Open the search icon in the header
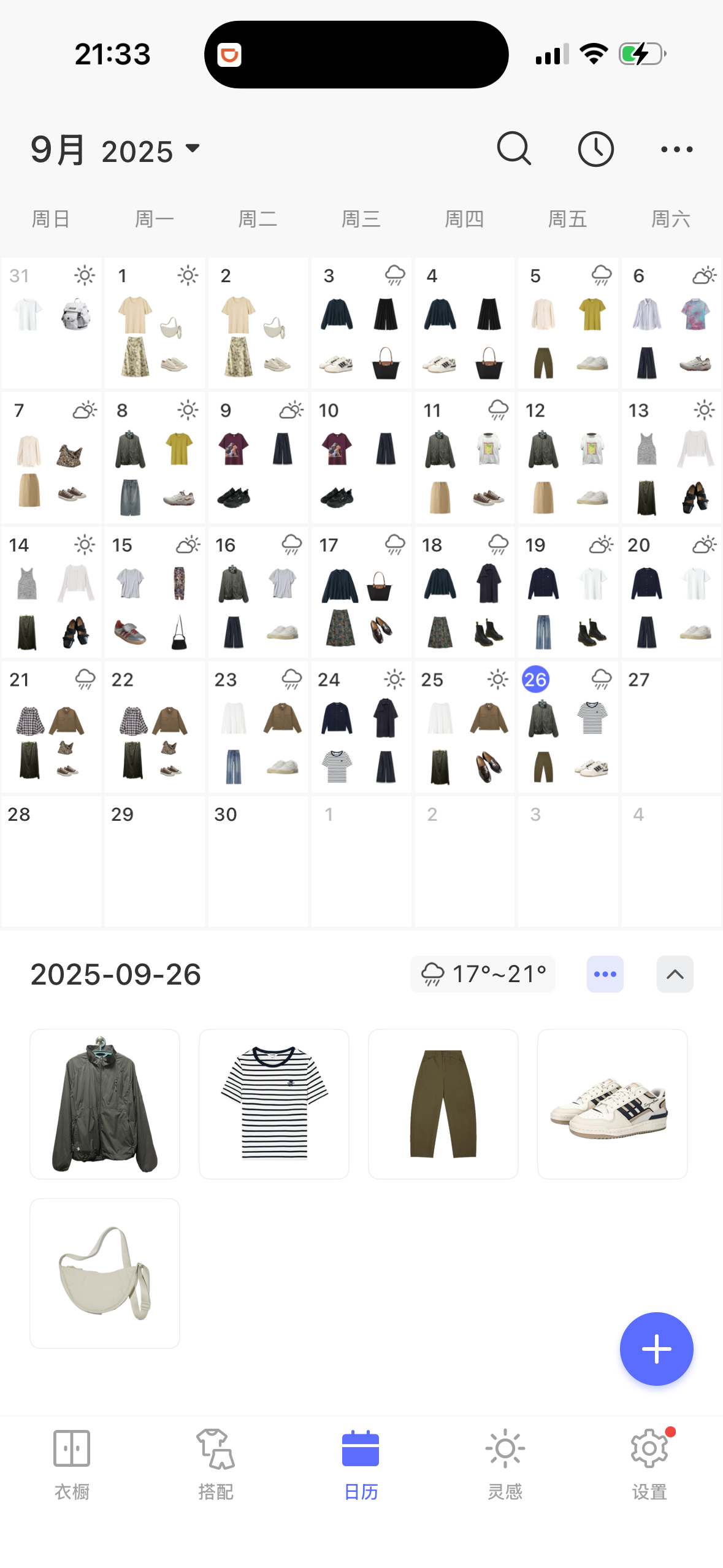 tap(513, 149)
